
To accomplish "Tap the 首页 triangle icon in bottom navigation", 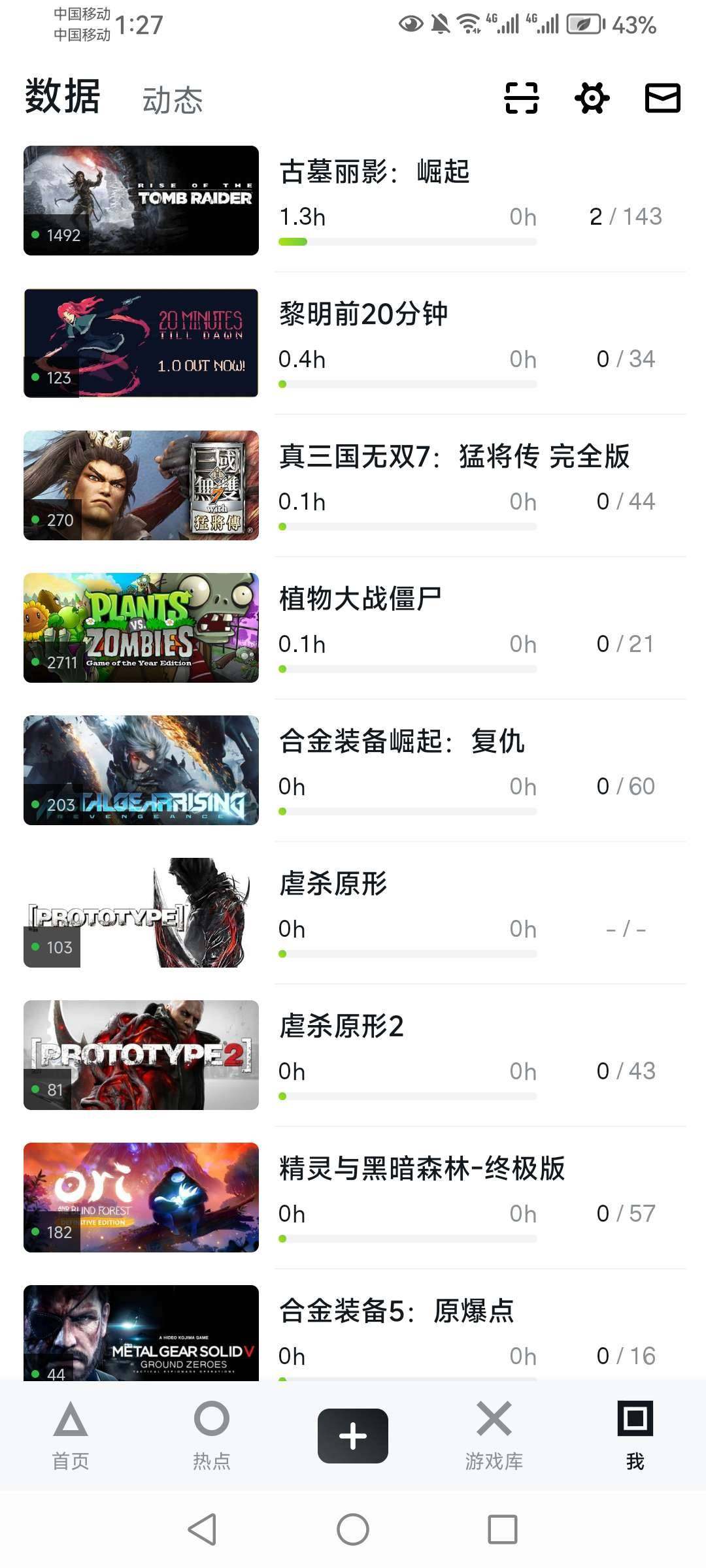I will click(70, 1433).
